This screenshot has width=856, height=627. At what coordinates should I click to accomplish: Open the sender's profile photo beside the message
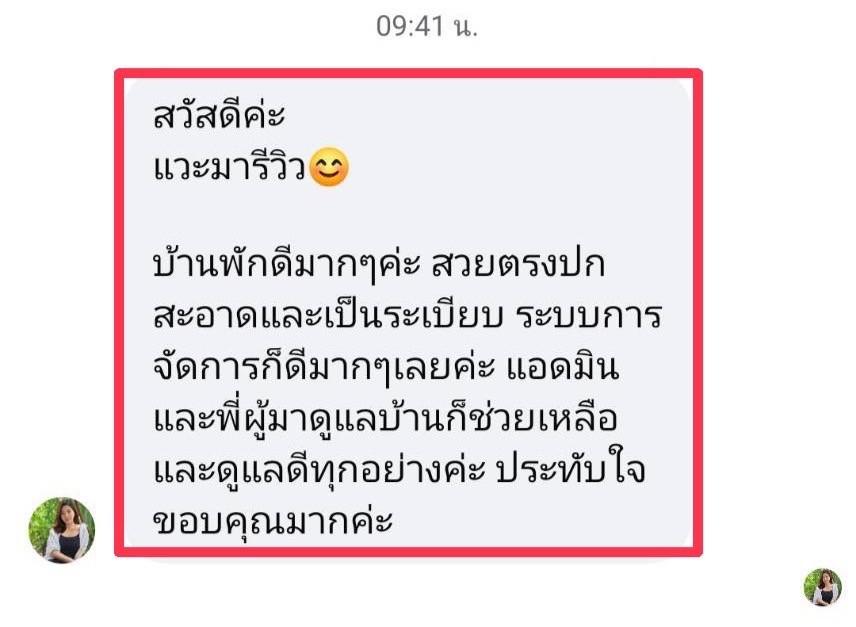click(61, 530)
